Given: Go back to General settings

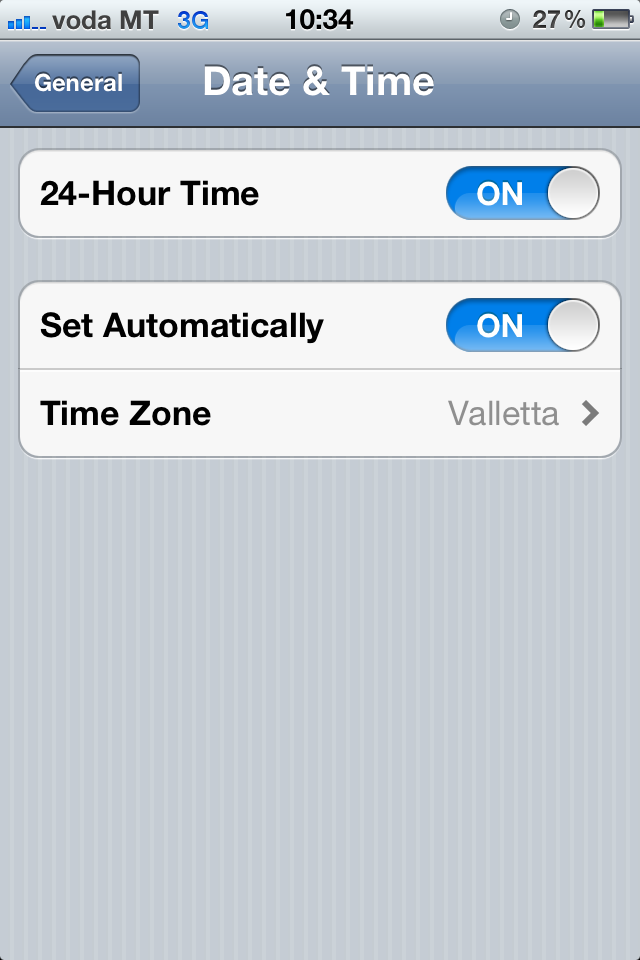Looking at the screenshot, I should point(76,84).
